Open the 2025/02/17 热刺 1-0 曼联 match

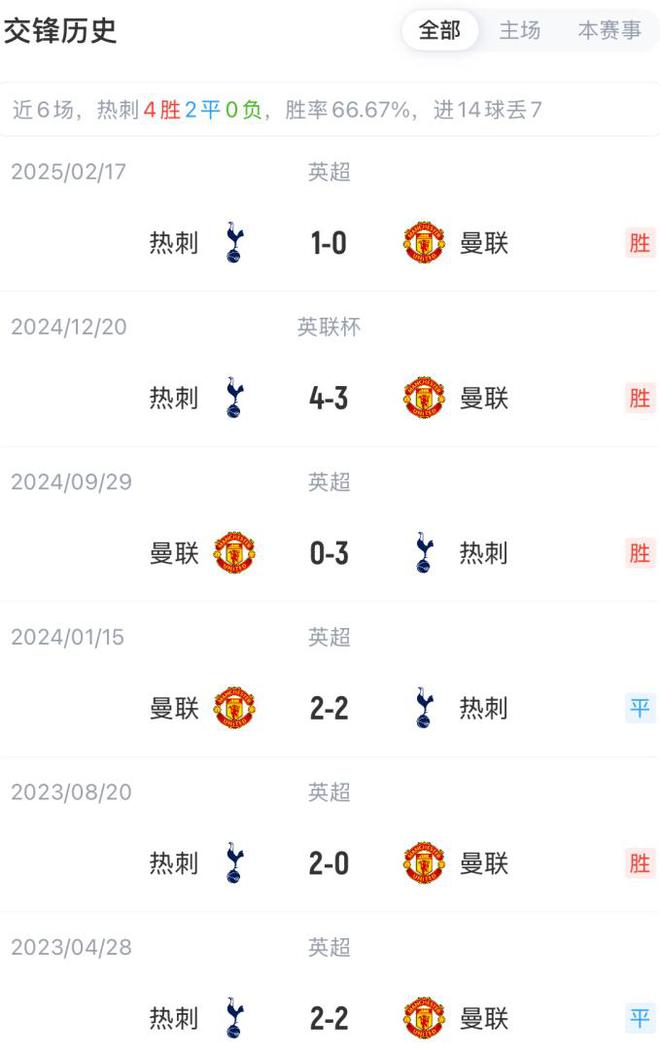coord(329,242)
